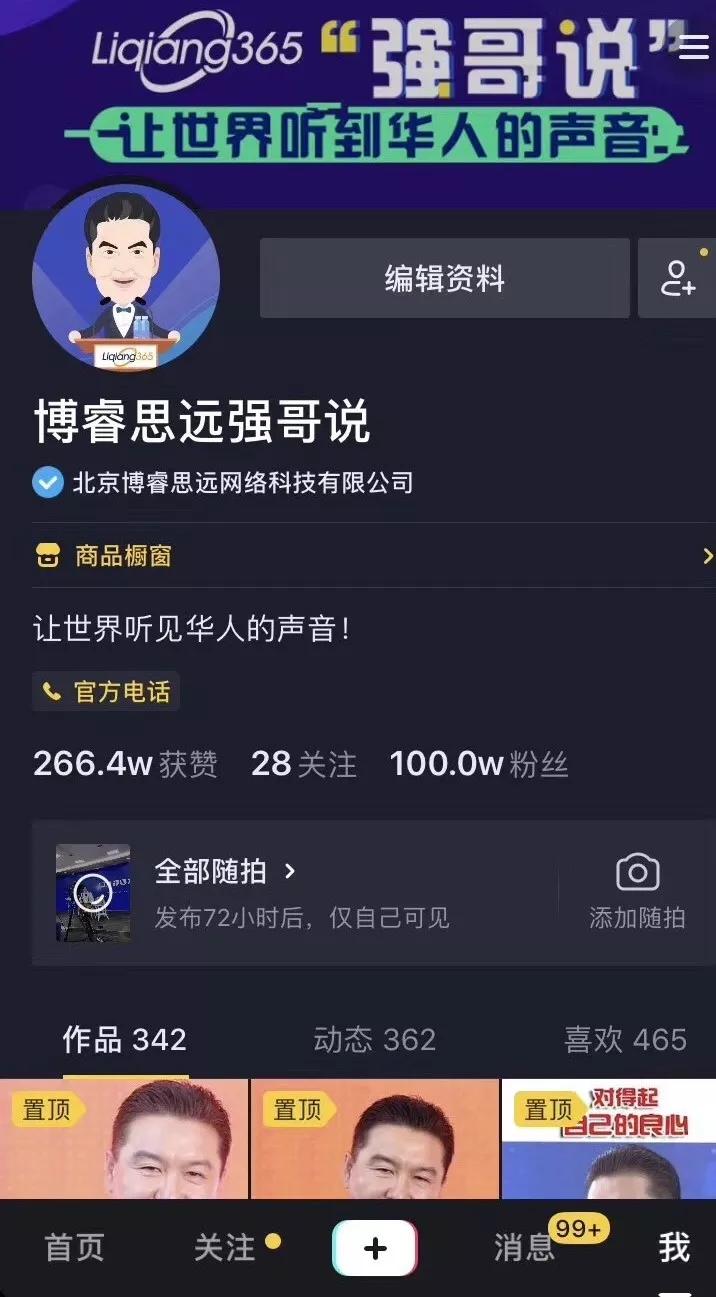The width and height of the screenshot is (716, 1297).
Task: Tap the profile avatar picture
Action: coord(126,277)
